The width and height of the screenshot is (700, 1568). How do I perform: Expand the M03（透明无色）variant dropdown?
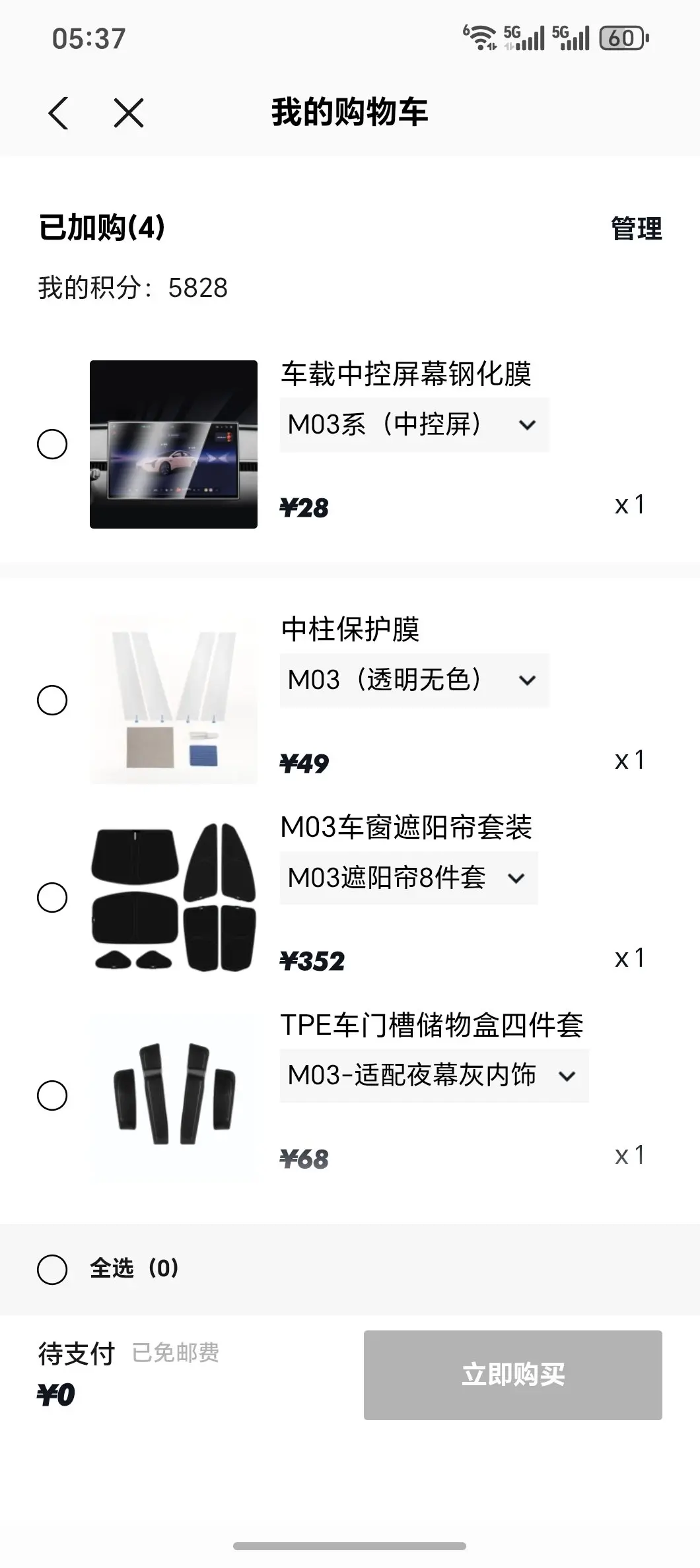click(x=414, y=680)
